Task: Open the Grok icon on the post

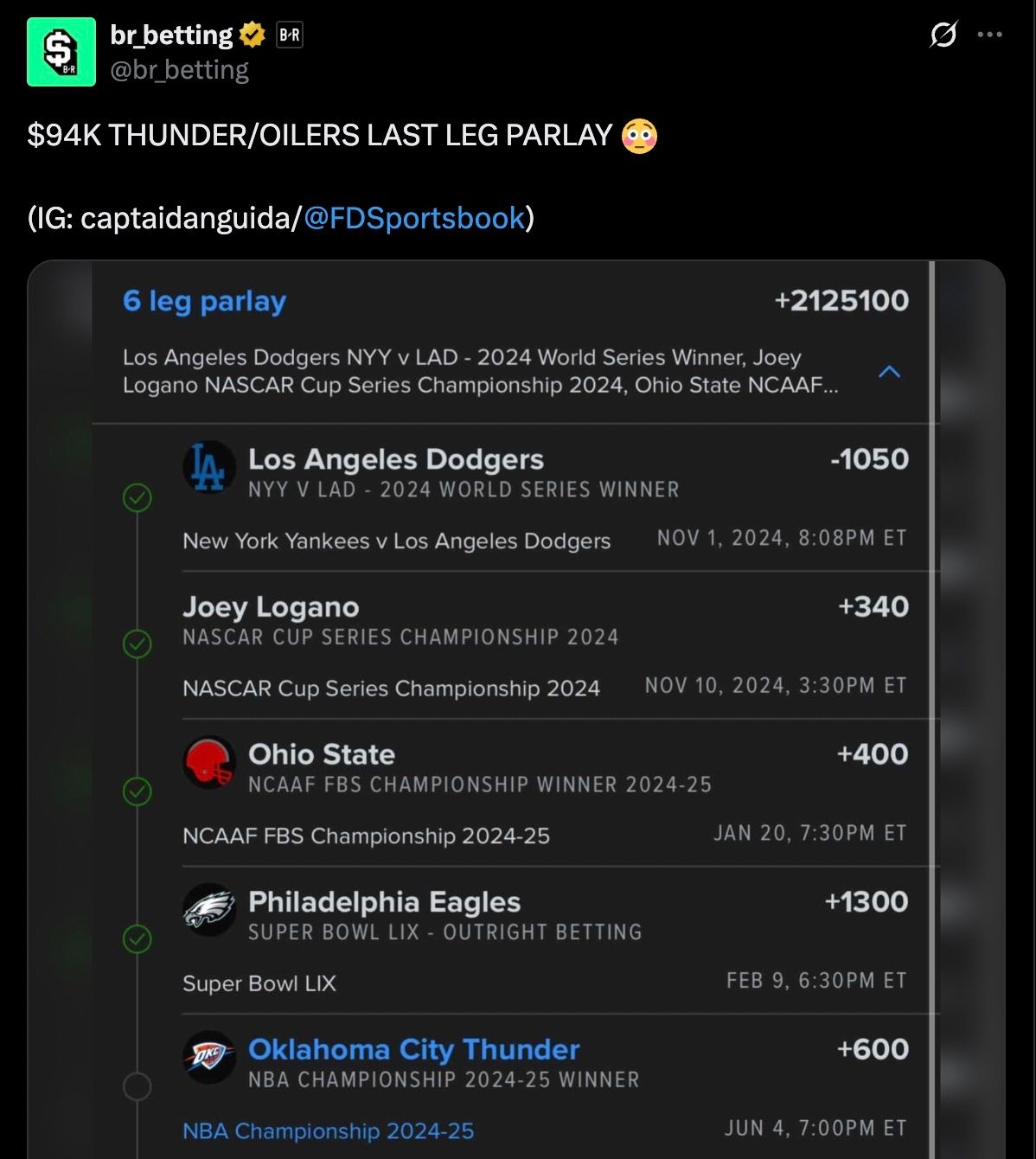Action: 943,35
